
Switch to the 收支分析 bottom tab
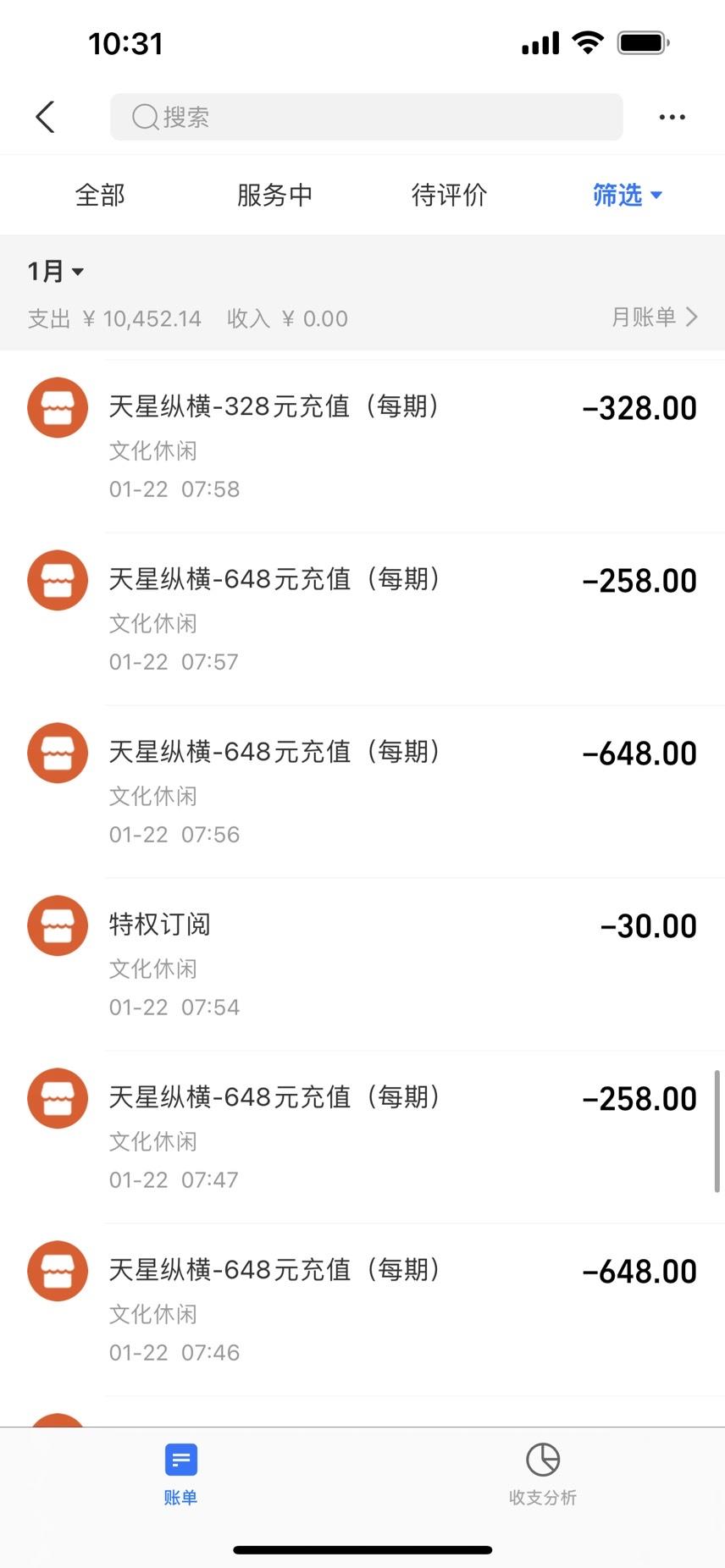tap(543, 1475)
